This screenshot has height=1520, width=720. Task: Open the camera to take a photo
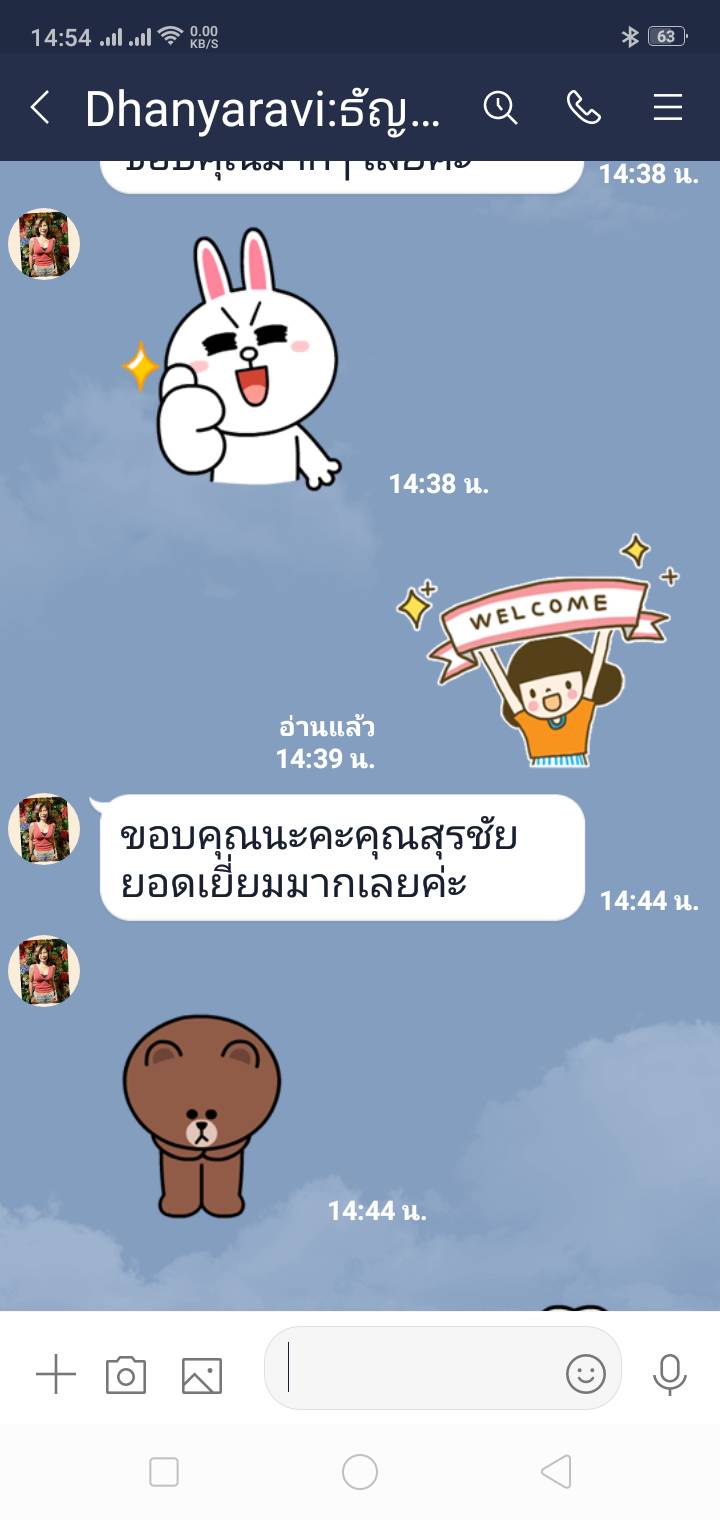126,1375
